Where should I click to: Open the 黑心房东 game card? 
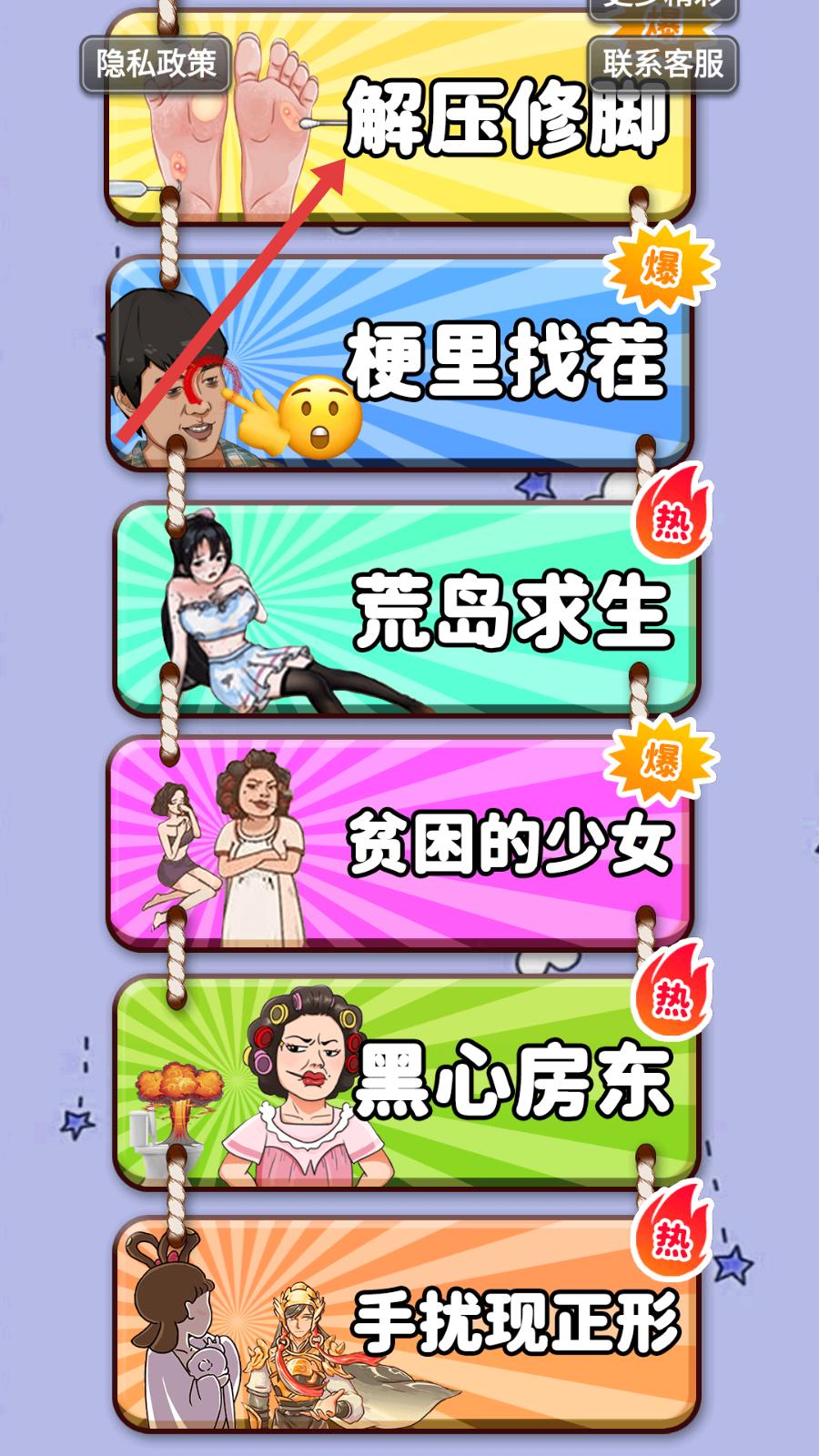[x=405, y=1081]
